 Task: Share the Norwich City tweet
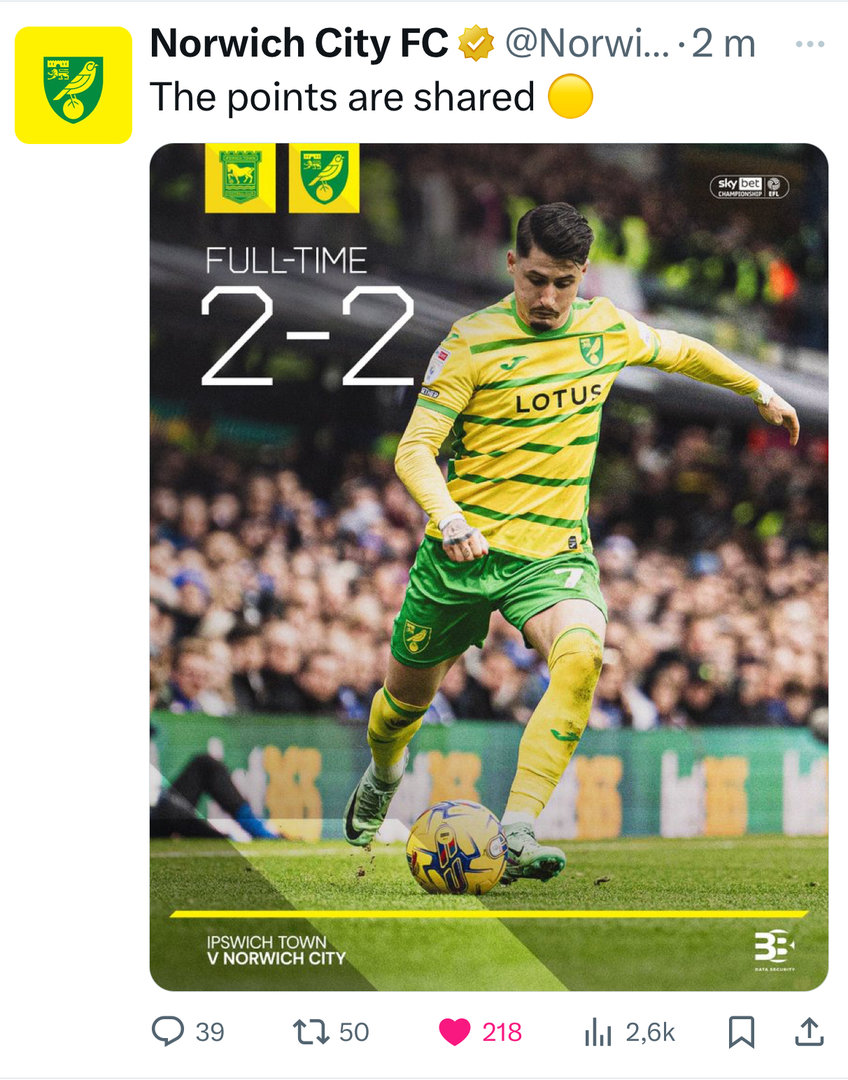point(808,1031)
